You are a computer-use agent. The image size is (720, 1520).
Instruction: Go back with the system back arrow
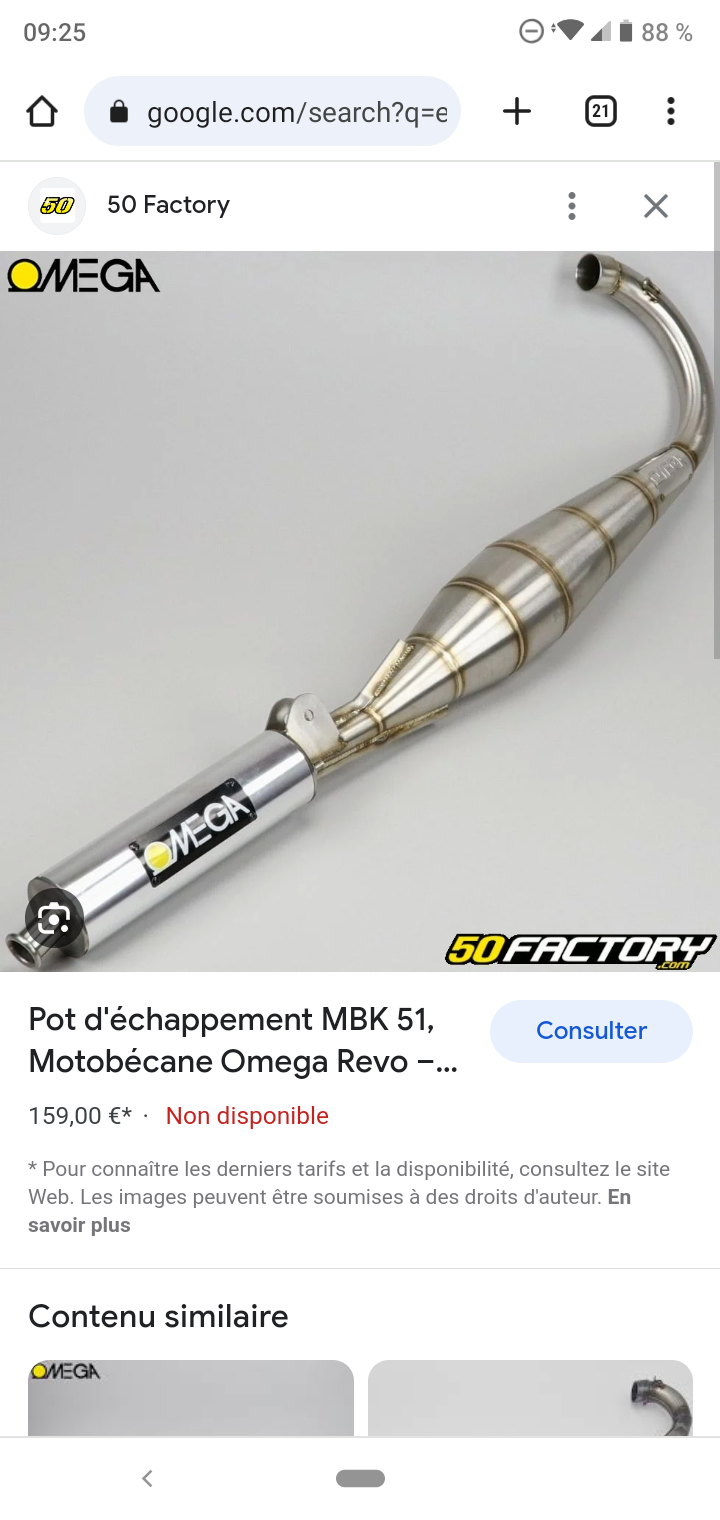[147, 1478]
